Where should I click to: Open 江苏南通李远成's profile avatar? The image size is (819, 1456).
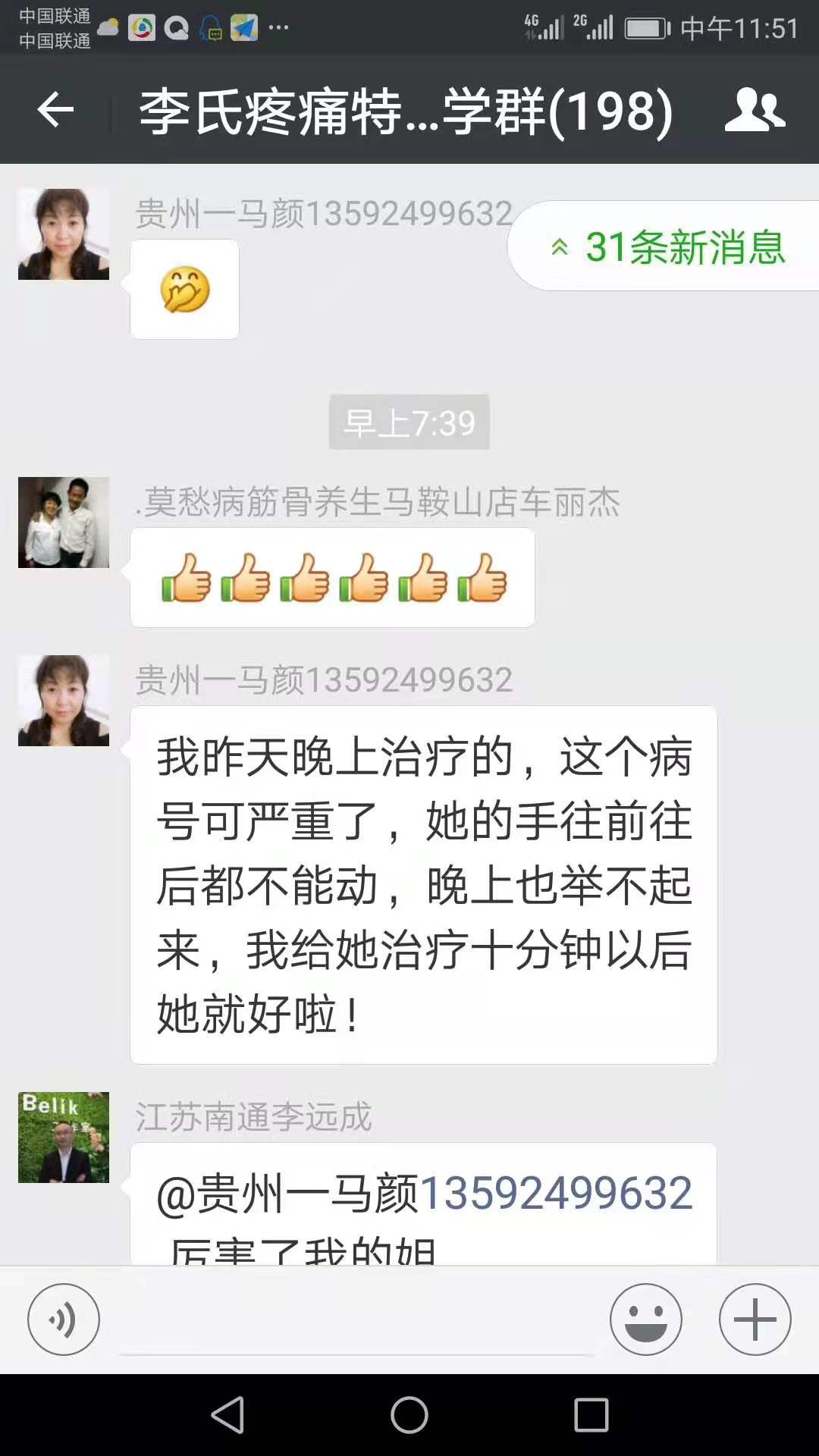point(64,1137)
